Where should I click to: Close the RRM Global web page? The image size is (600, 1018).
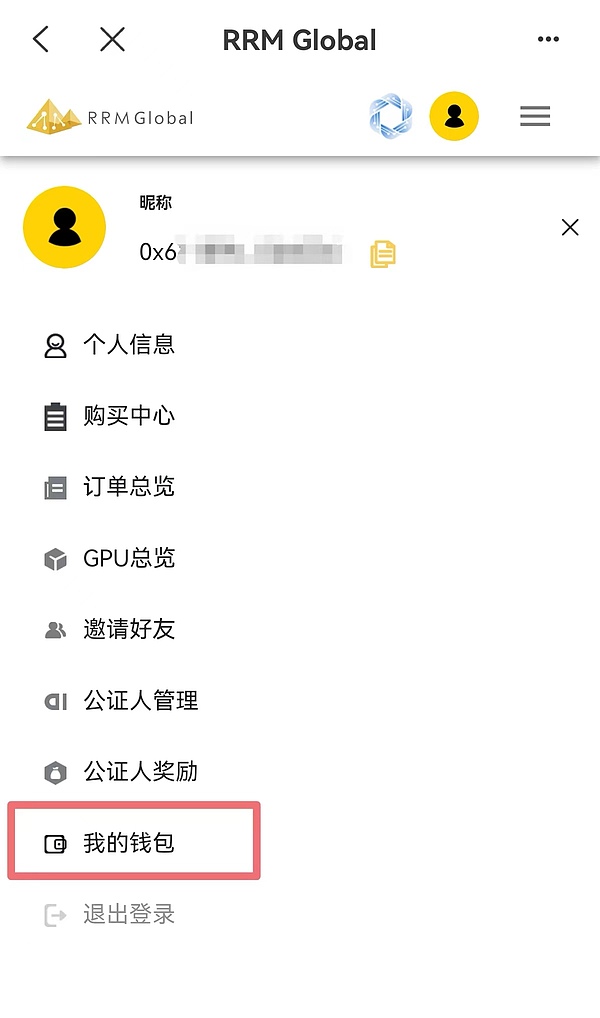pyautogui.click(x=113, y=40)
